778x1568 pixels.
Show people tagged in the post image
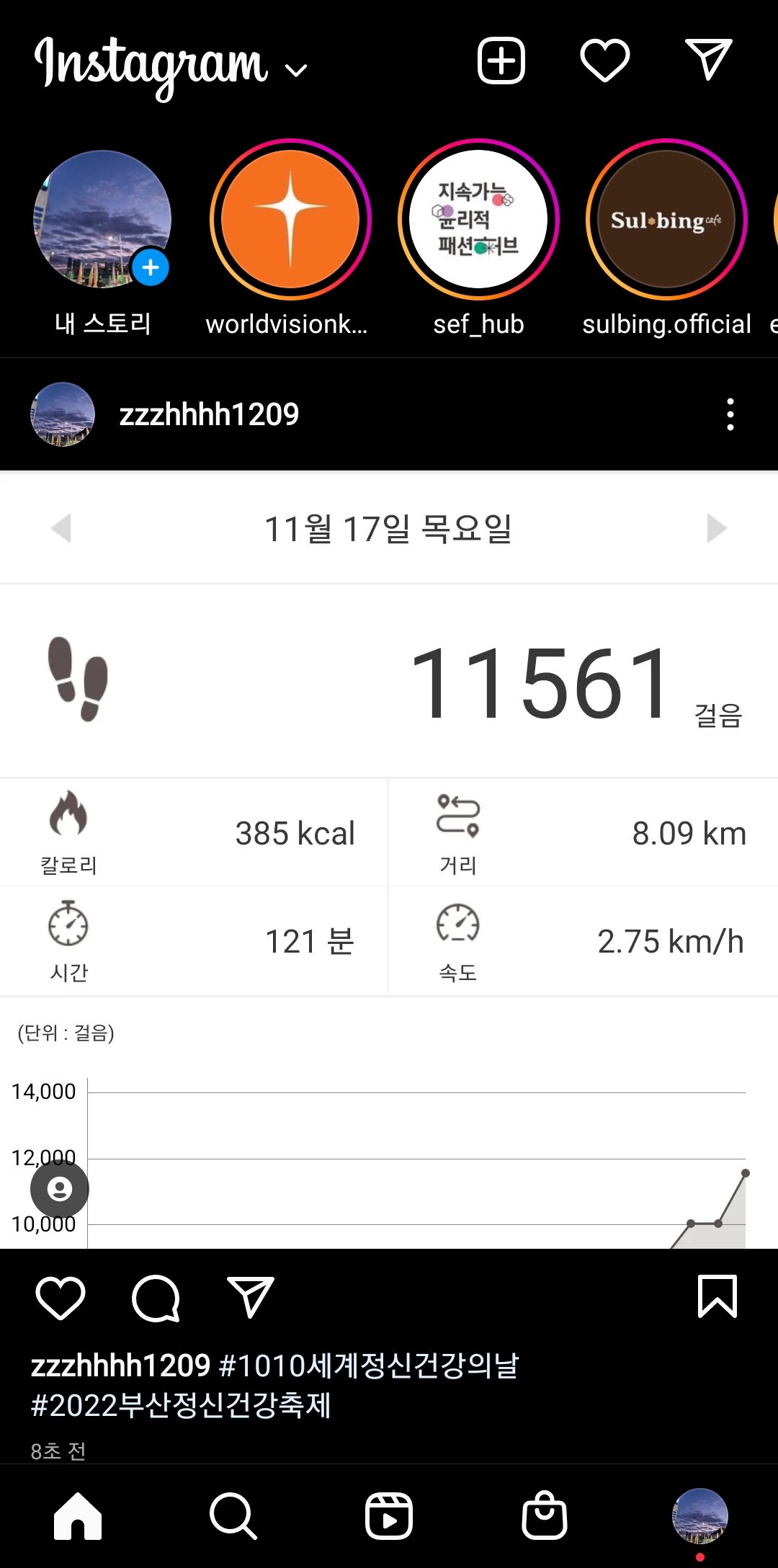(x=60, y=1189)
